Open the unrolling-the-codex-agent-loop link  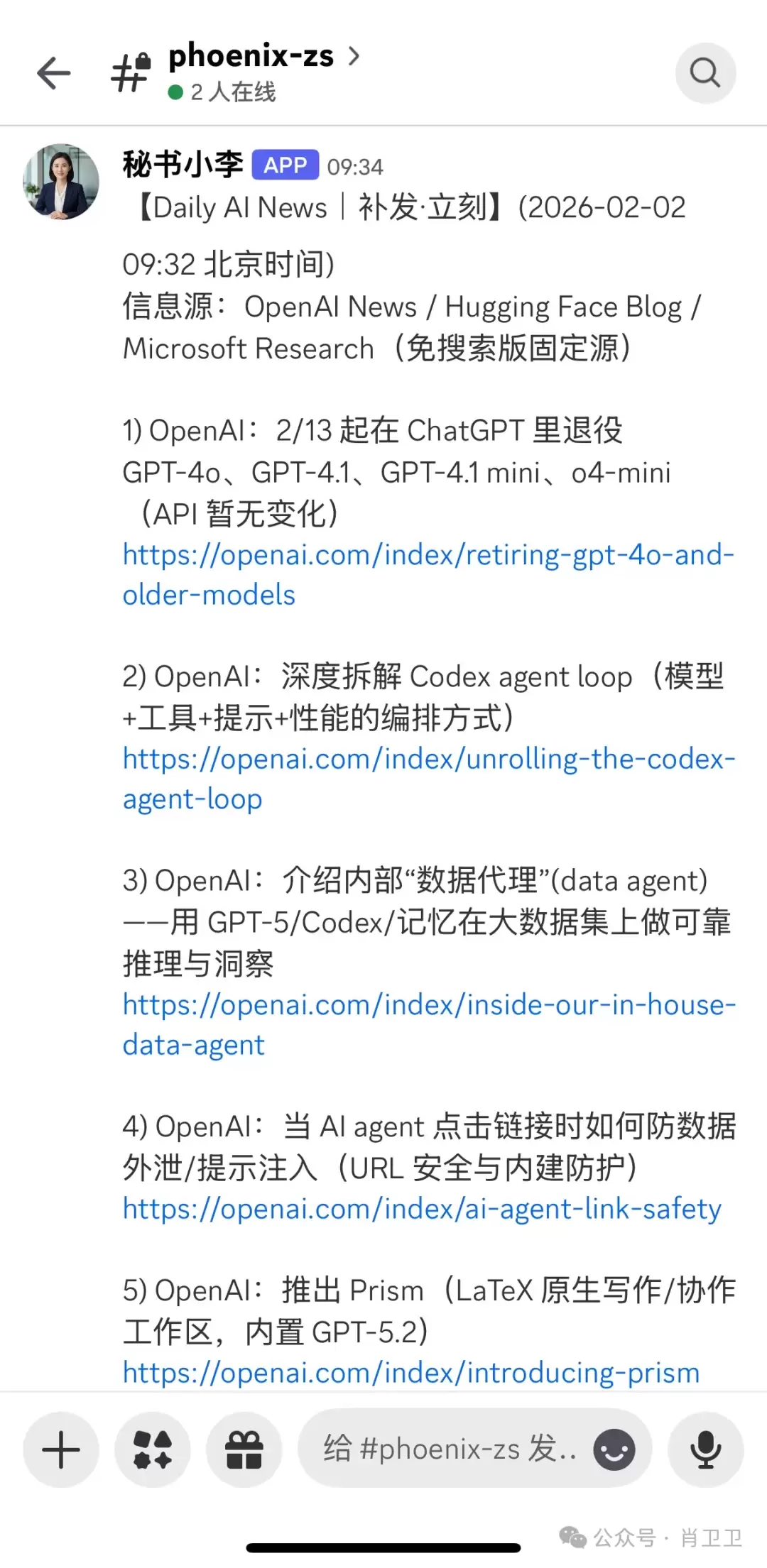point(428,759)
